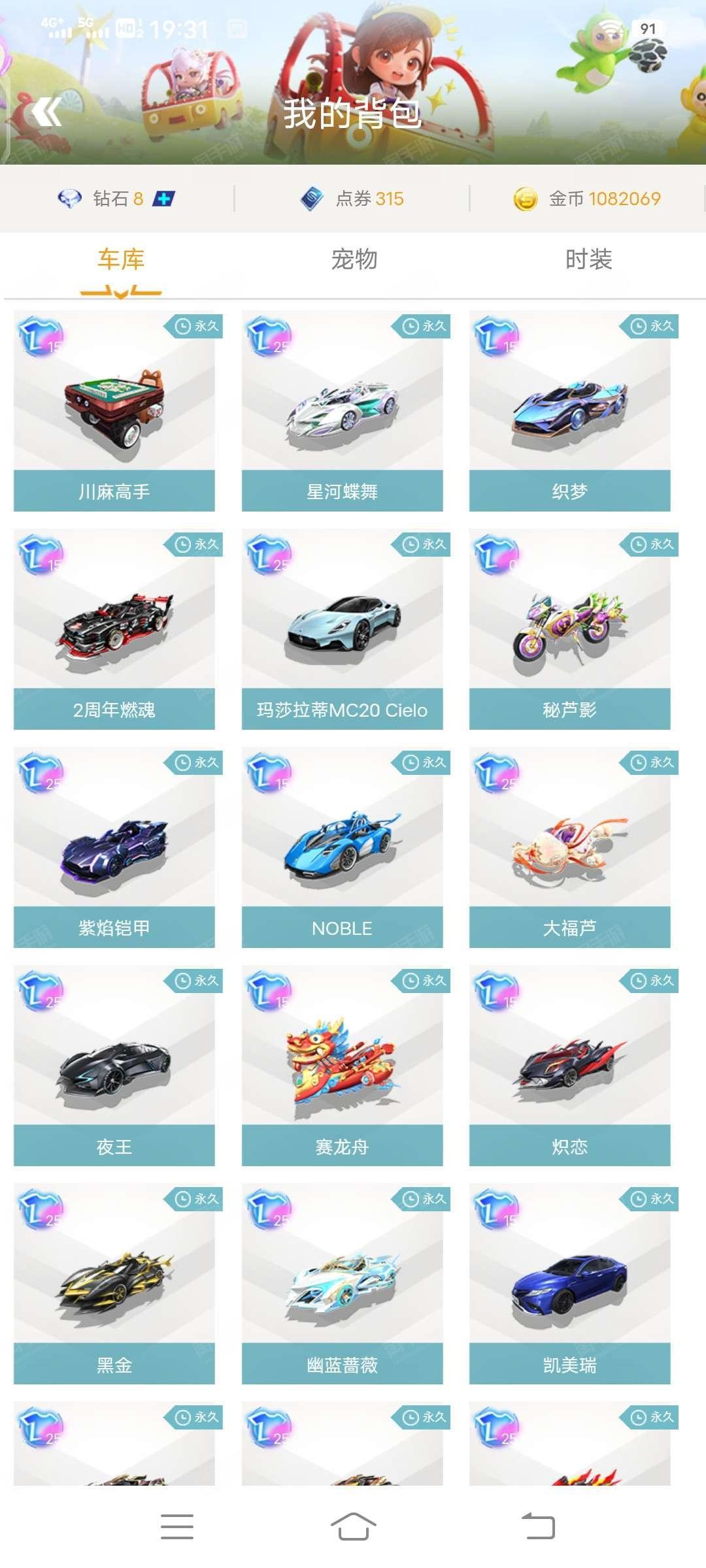Open the 大福芦 vehicle card
This screenshot has width=706, height=1568.
569,847
